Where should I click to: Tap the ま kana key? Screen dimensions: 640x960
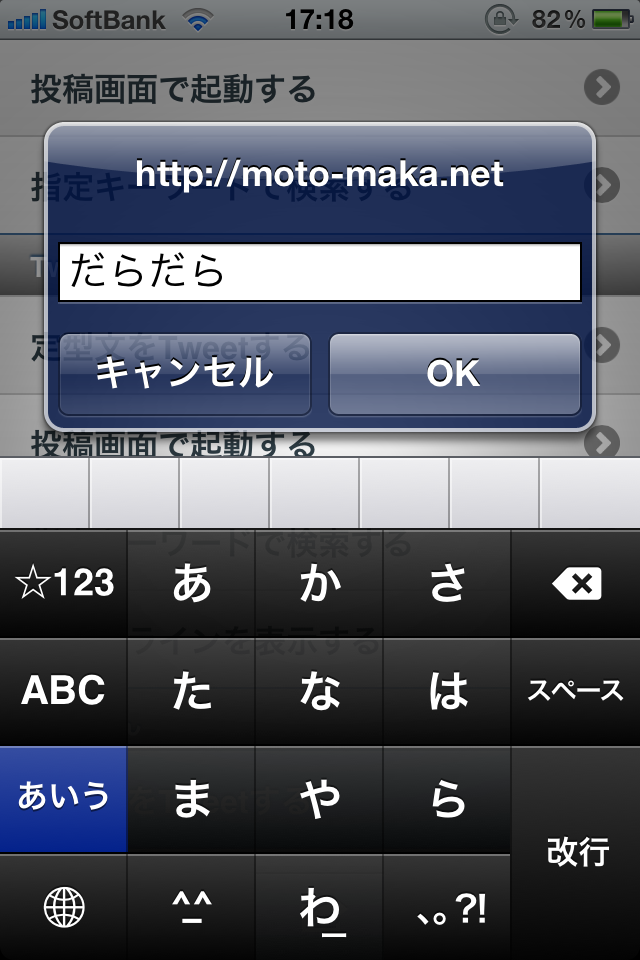pyautogui.click(x=192, y=800)
